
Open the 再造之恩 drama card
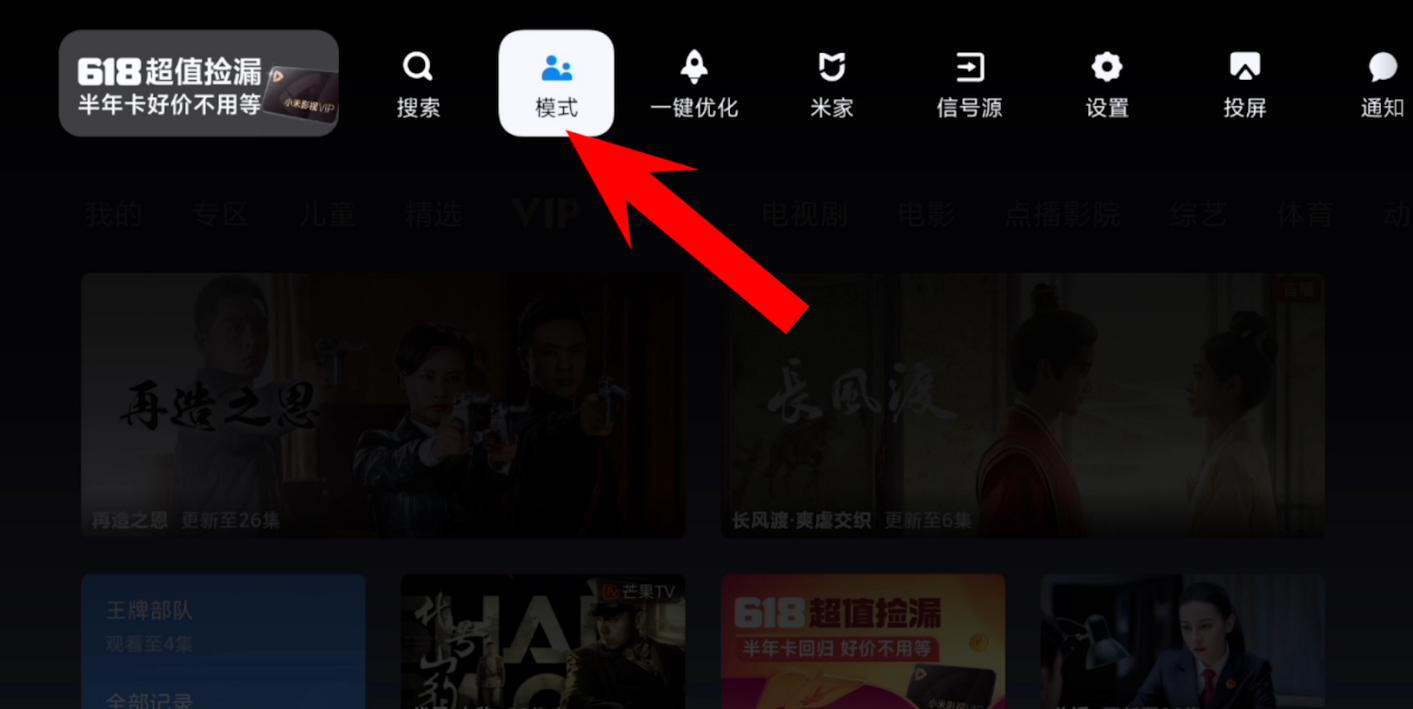point(383,405)
